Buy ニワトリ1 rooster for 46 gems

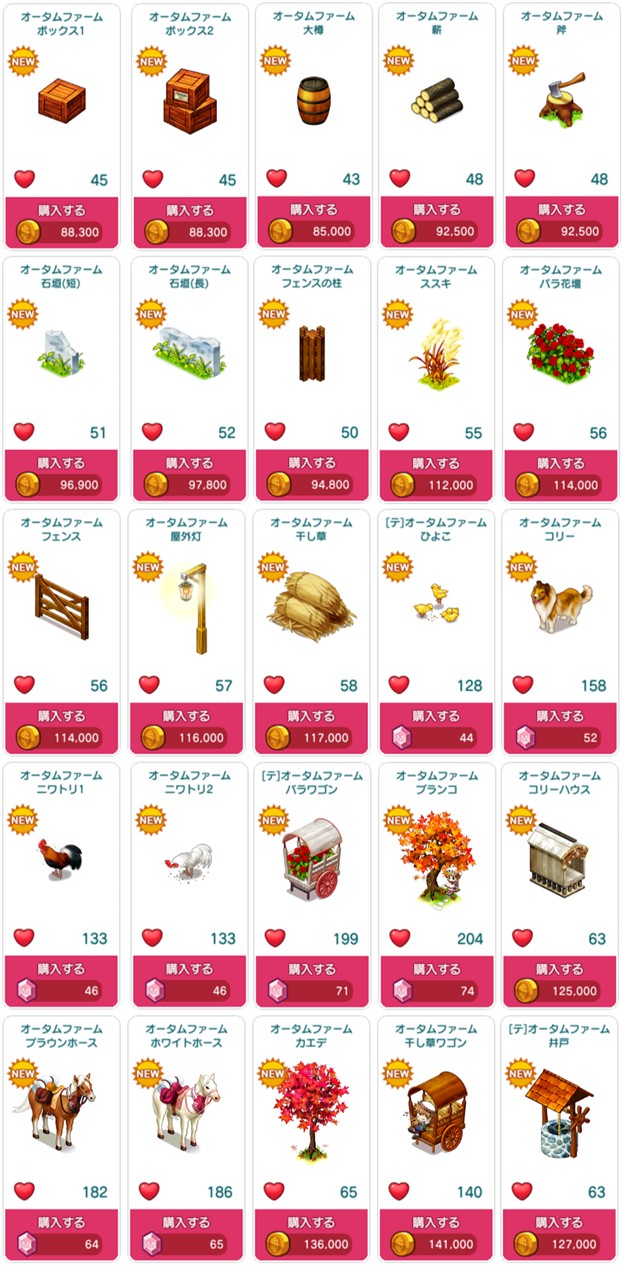(x=61, y=981)
